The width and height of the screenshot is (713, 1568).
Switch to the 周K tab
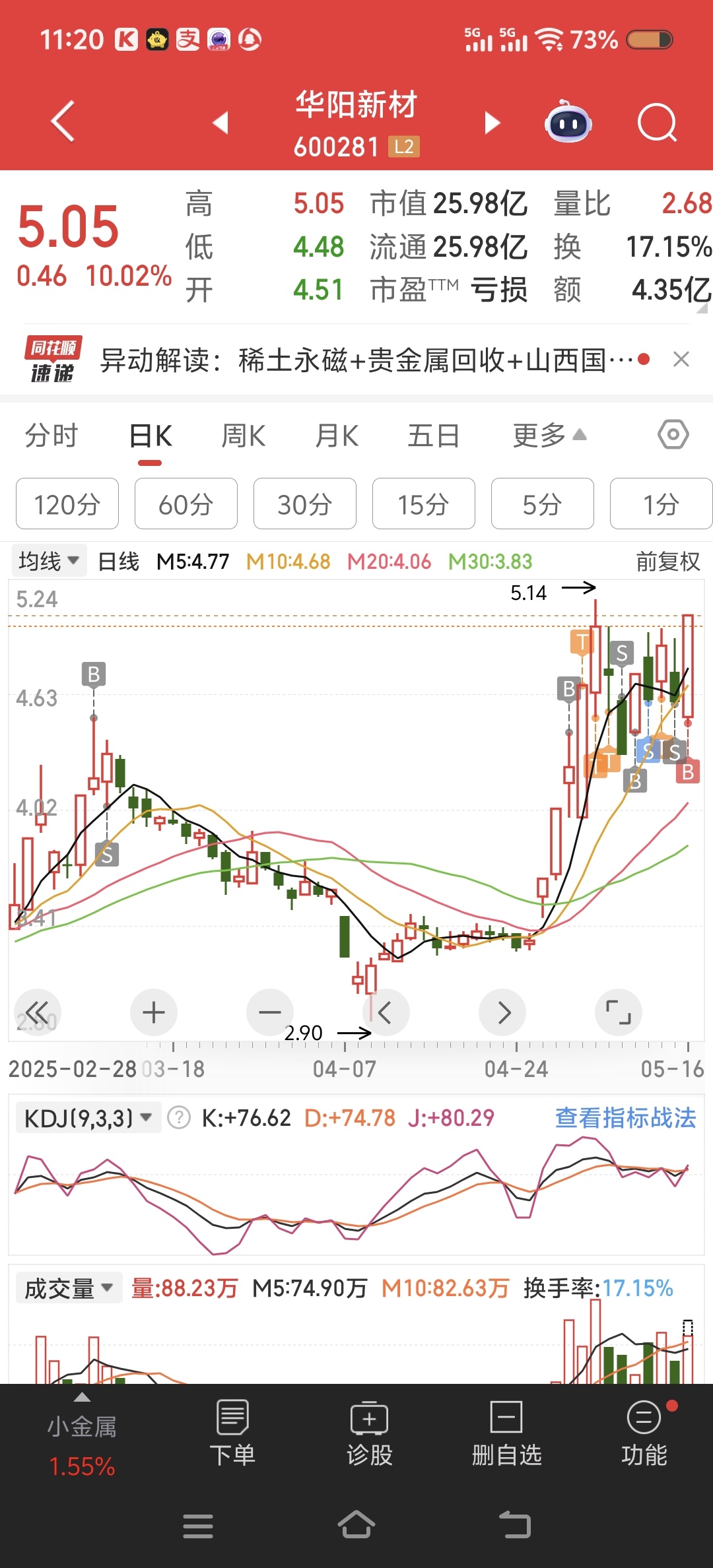[x=243, y=436]
